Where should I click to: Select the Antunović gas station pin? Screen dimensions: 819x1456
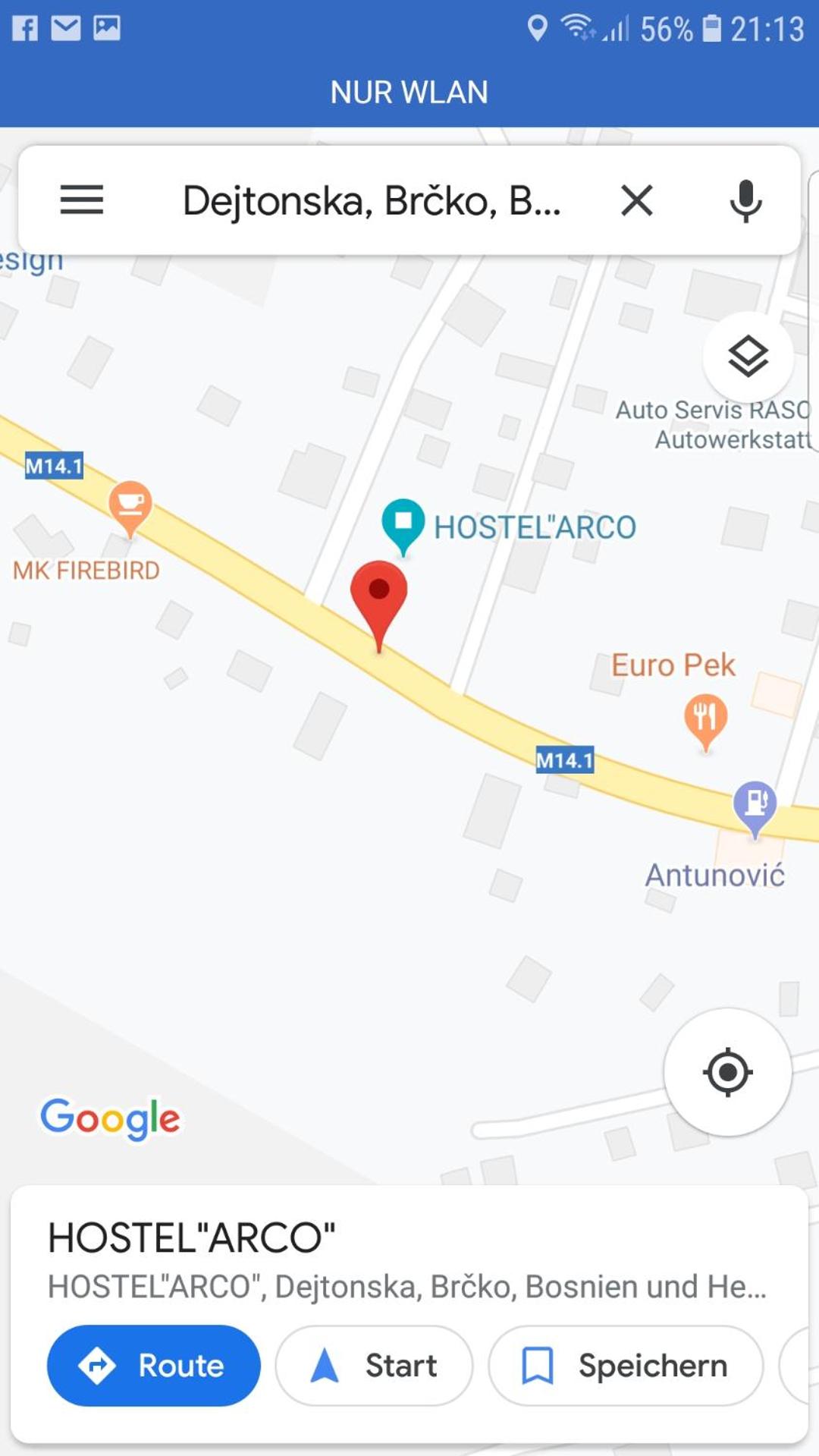point(755,808)
